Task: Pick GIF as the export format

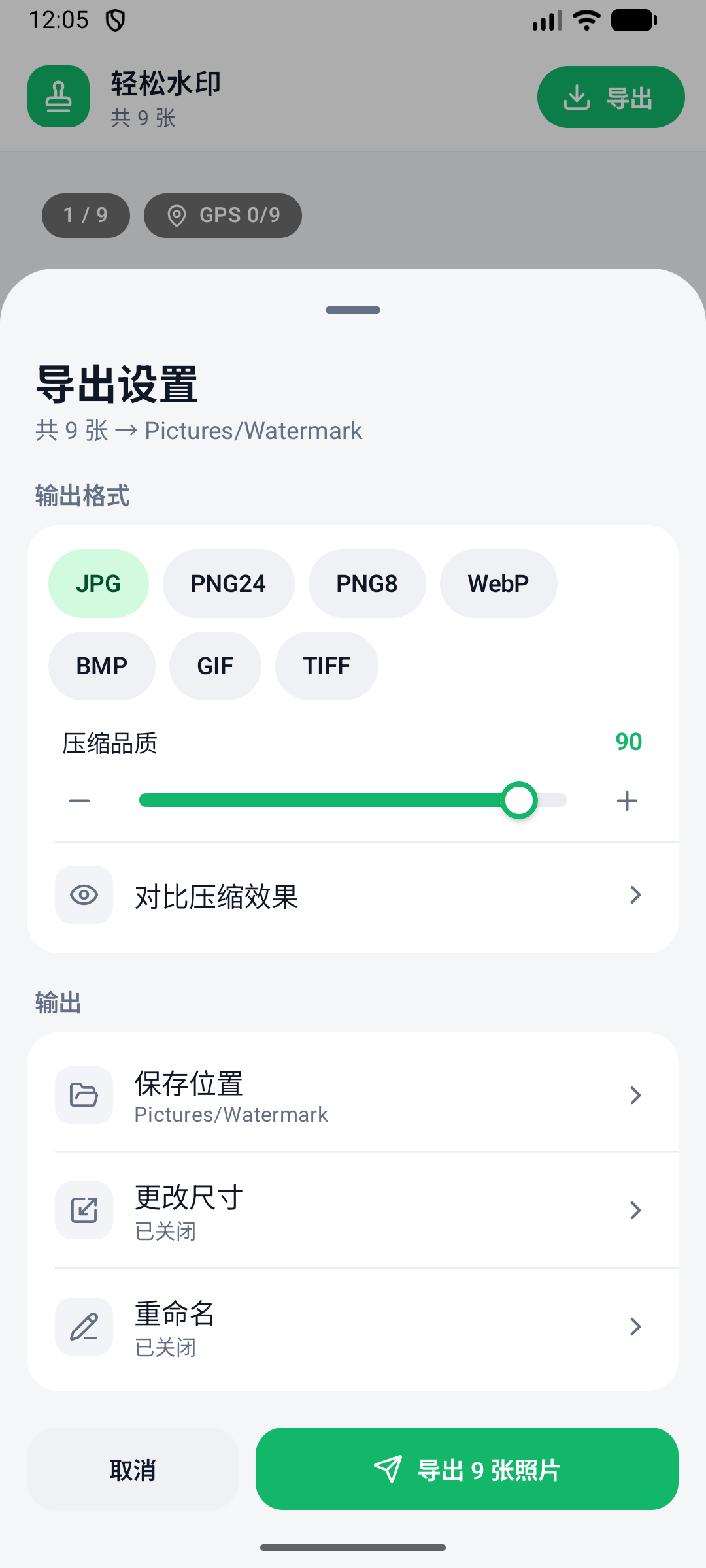Action: (215, 666)
